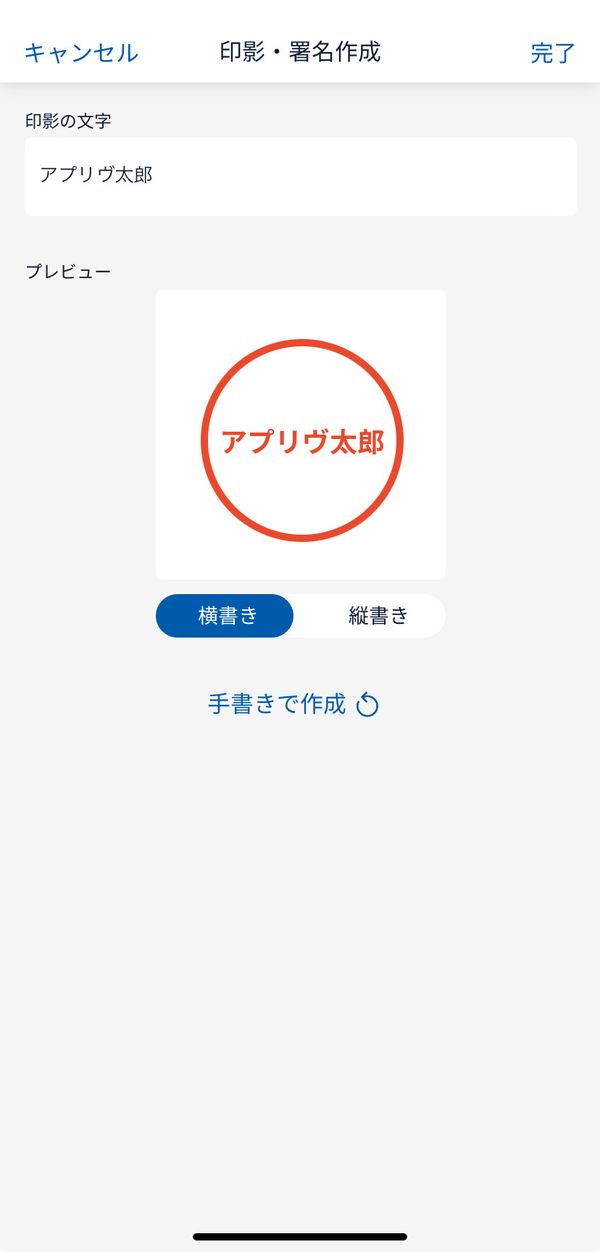This screenshot has height=1252, width=600.
Task: Tap 完了 to finish
Action: tap(553, 53)
